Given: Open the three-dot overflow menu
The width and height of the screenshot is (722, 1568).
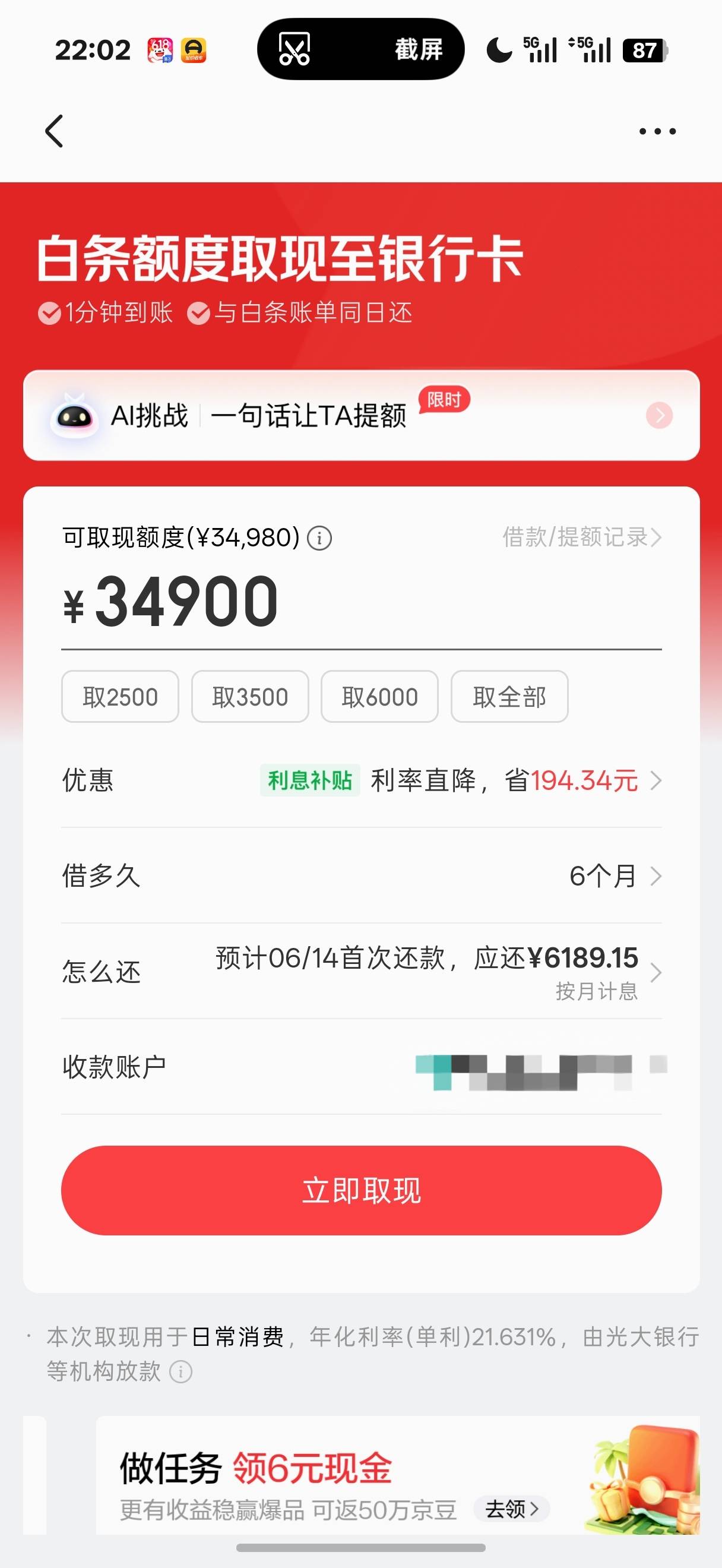Looking at the screenshot, I should click(x=657, y=131).
